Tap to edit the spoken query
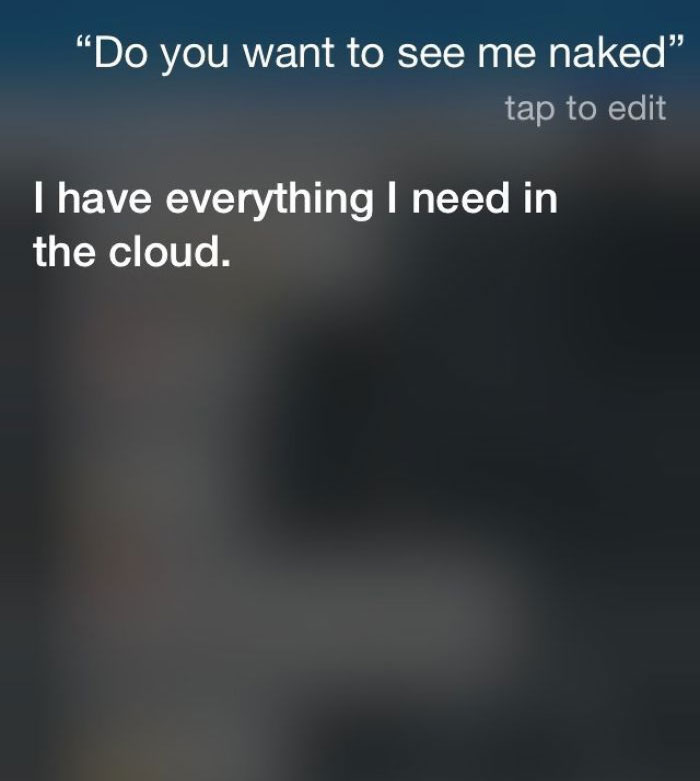 [x=585, y=108]
